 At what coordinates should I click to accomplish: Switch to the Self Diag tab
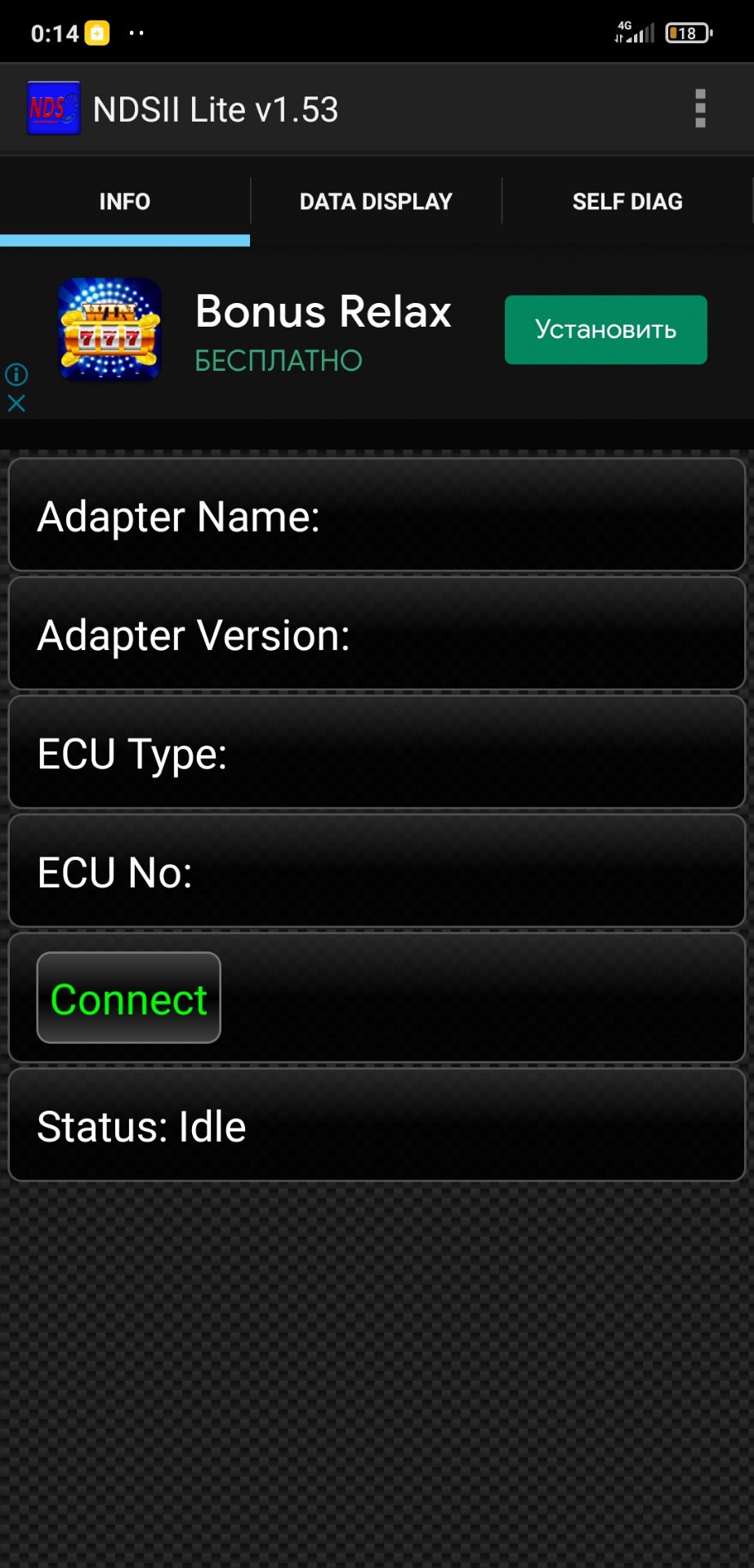pyautogui.click(x=627, y=202)
